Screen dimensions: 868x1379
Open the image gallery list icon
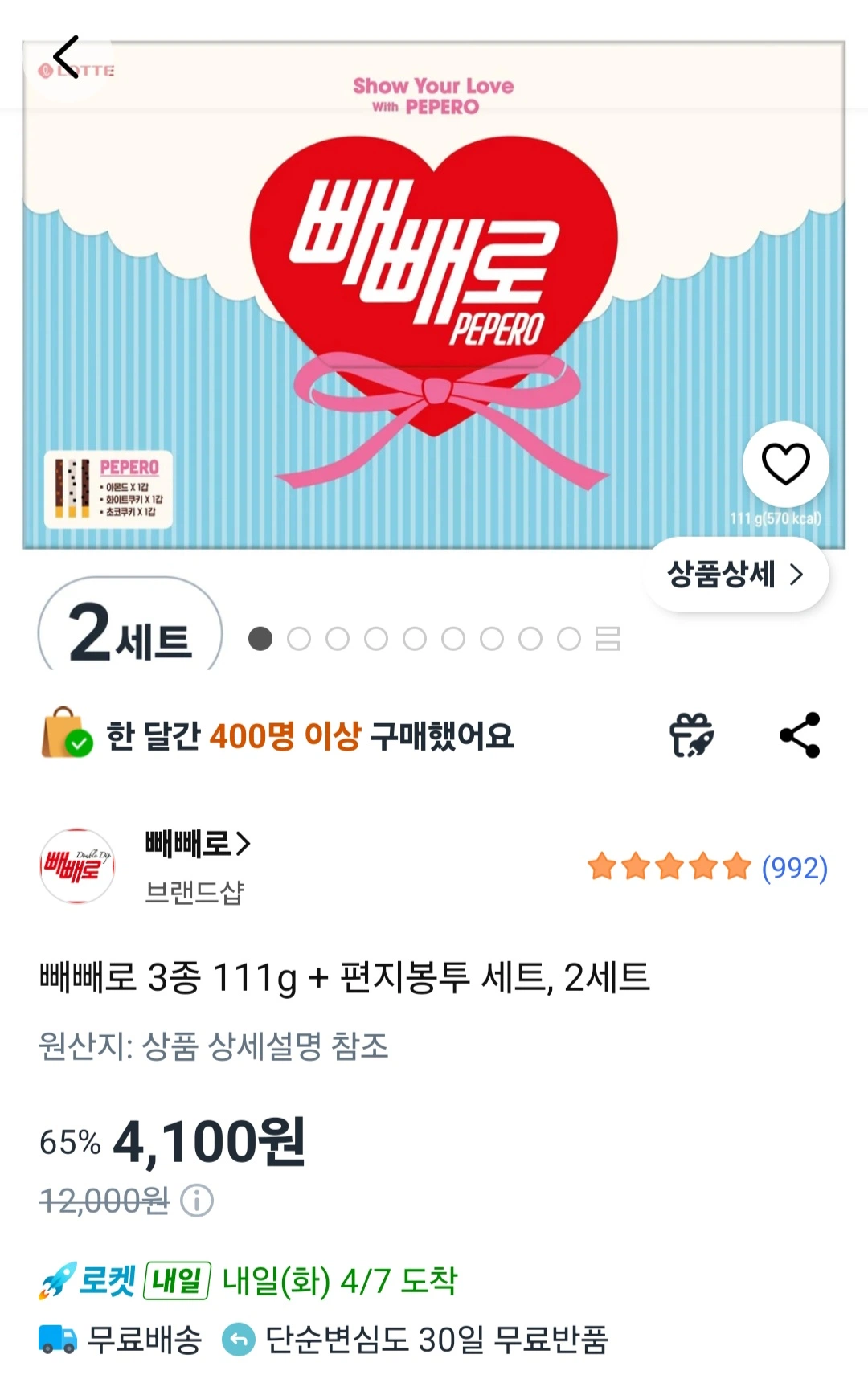pyautogui.click(x=608, y=639)
